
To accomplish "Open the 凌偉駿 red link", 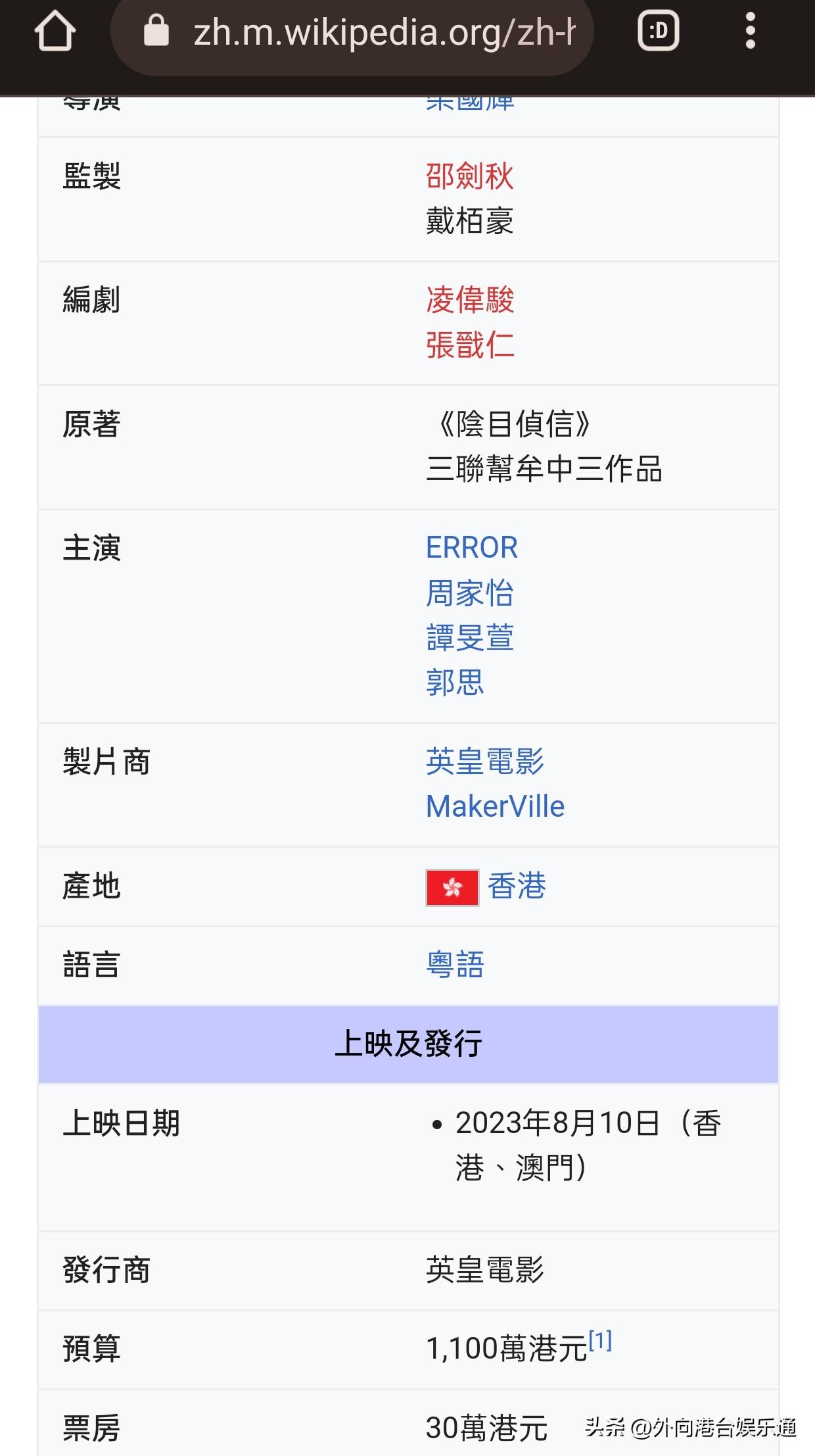I will [469, 300].
